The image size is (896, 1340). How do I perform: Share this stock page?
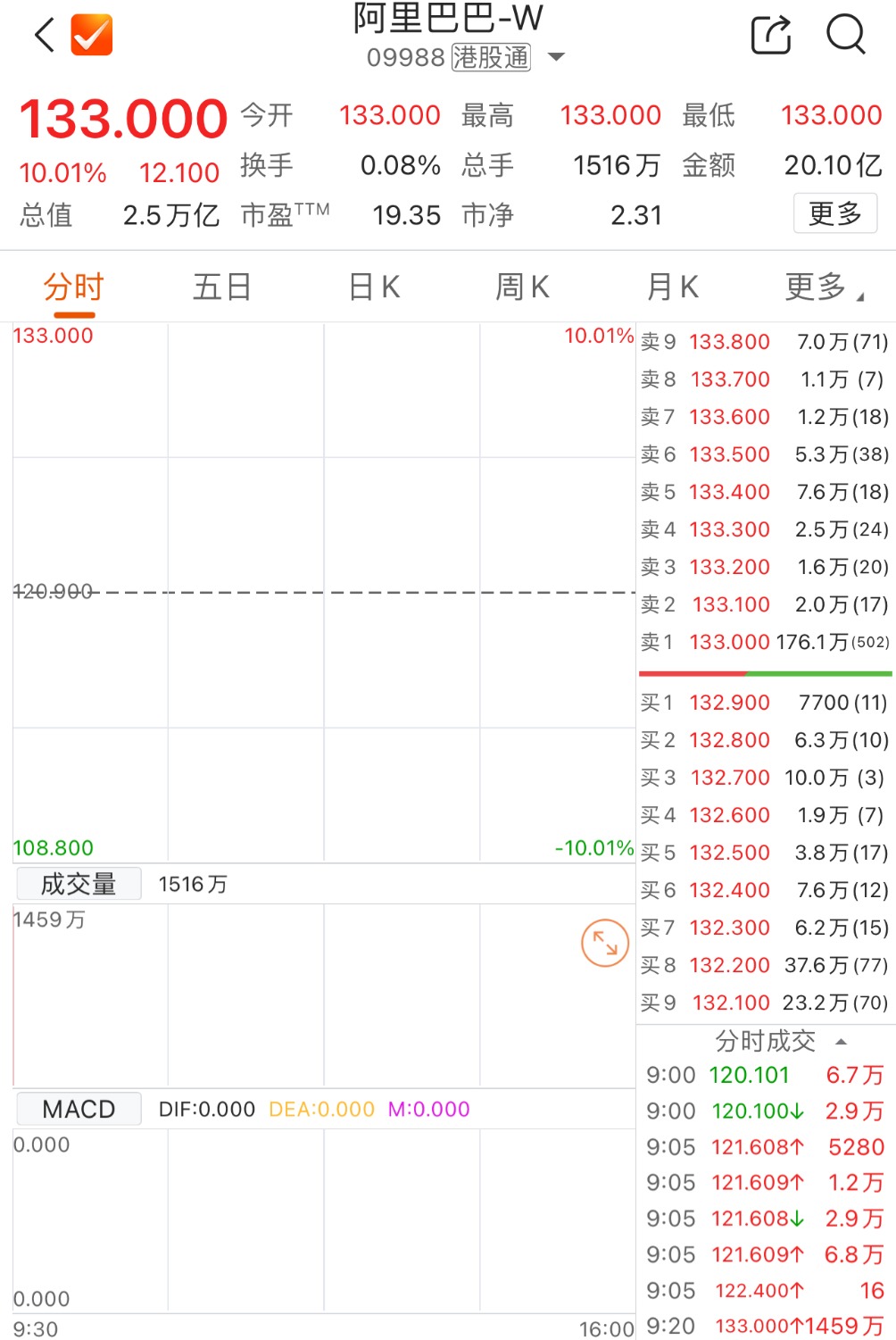click(x=771, y=35)
